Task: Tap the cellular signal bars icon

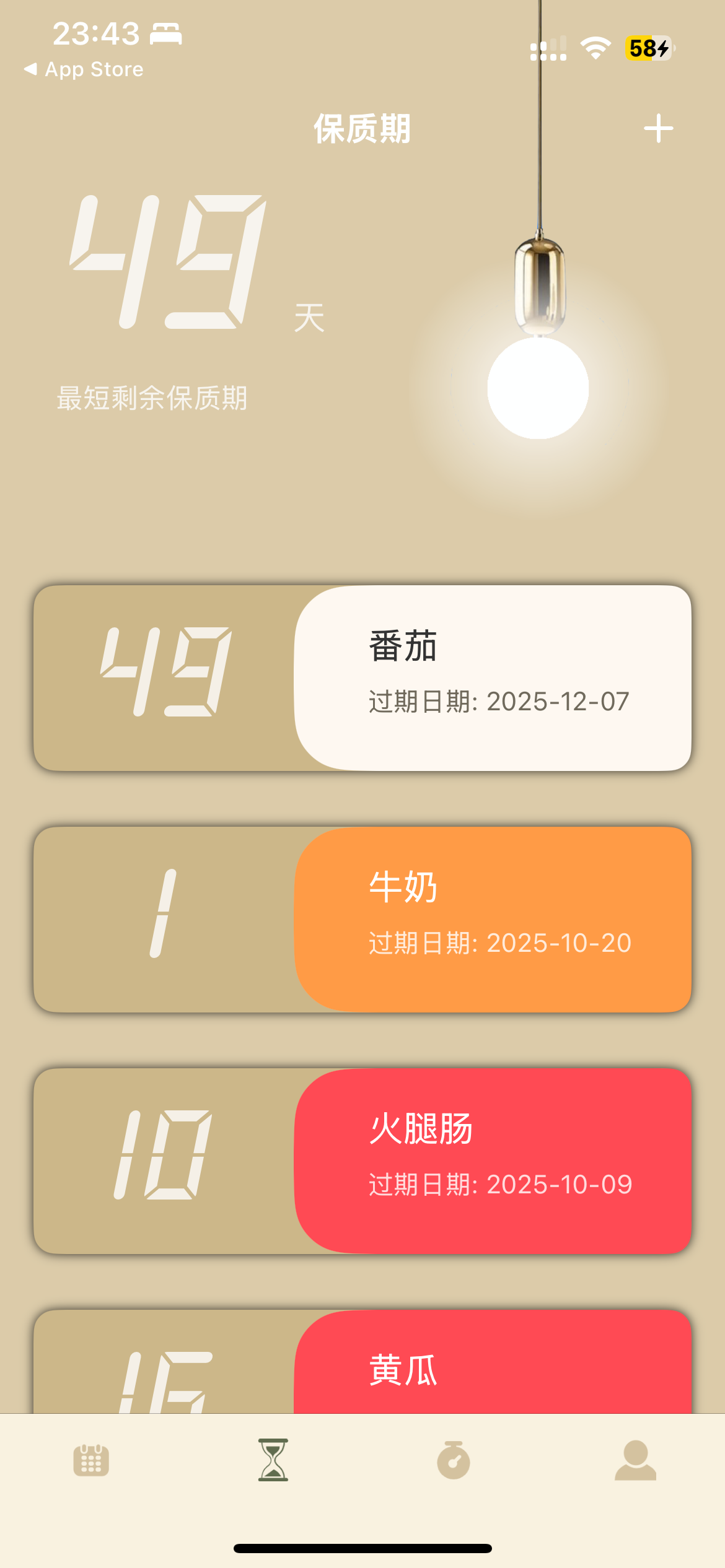Action: (x=548, y=48)
